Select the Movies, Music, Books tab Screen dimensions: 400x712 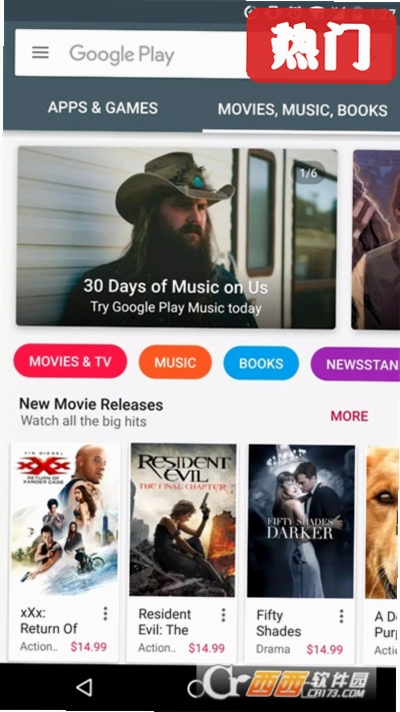[x=302, y=110]
